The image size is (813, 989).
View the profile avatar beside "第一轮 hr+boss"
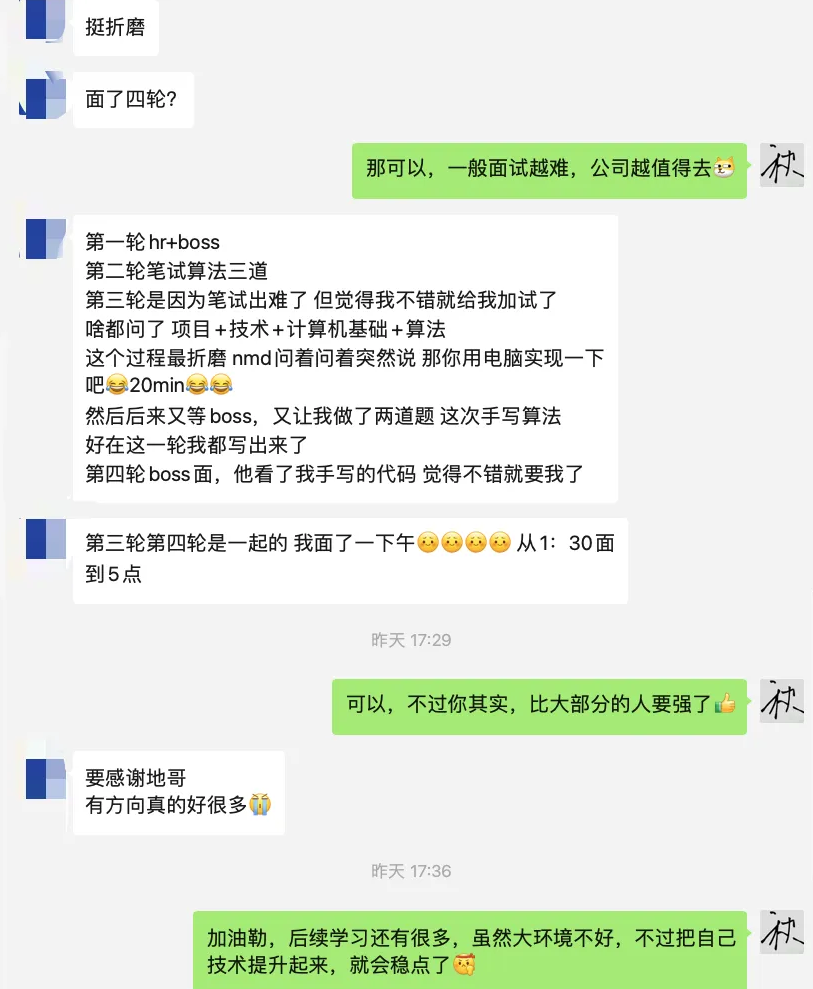pos(45,238)
